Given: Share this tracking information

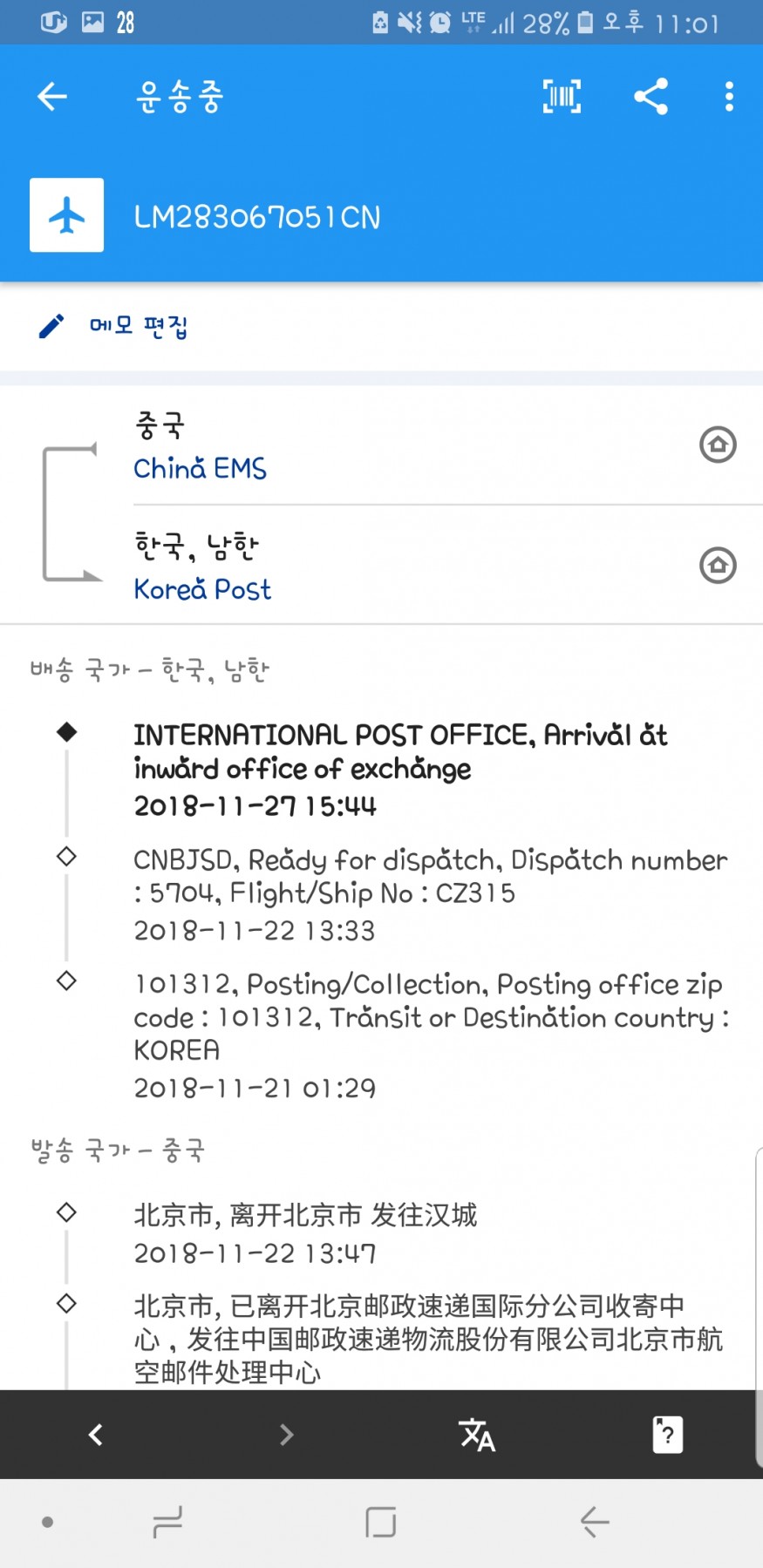Looking at the screenshot, I should [651, 96].
